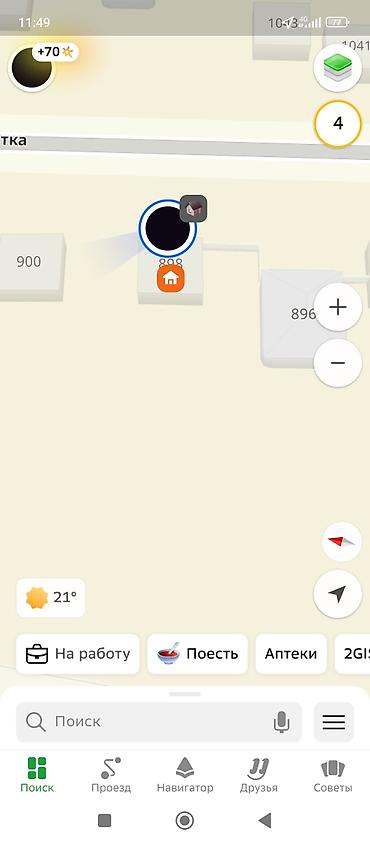Image resolution: width=370 pixels, height=843 pixels.
Task: Go back with the system back button
Action: [x=265, y=820]
